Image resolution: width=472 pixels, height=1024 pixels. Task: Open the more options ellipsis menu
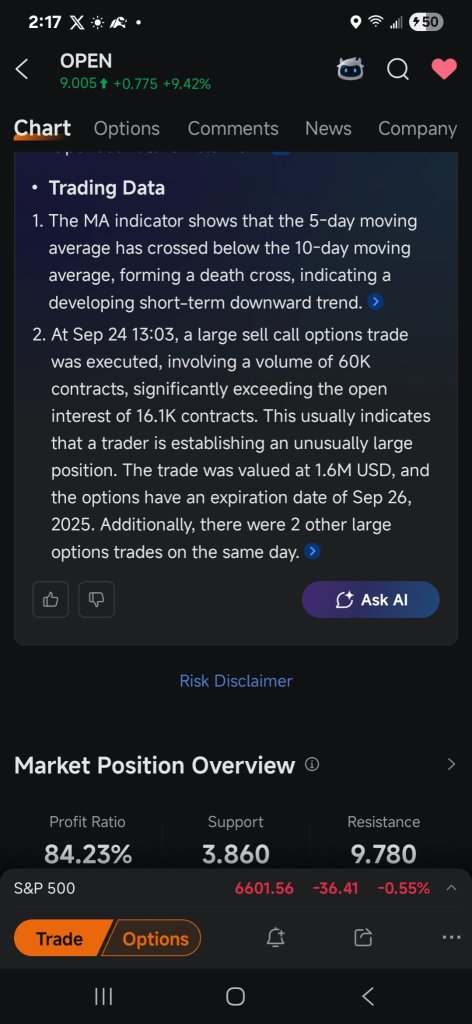click(451, 938)
